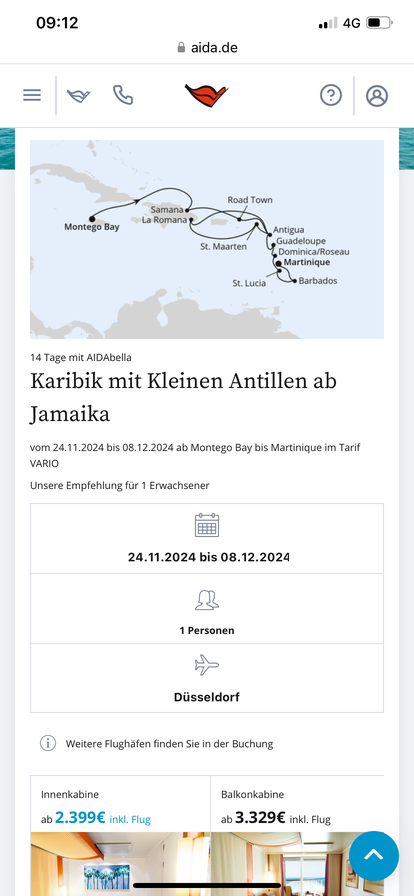Viewport: 414px width, 896px height.
Task: Open the help question mark icon
Action: pos(331,95)
